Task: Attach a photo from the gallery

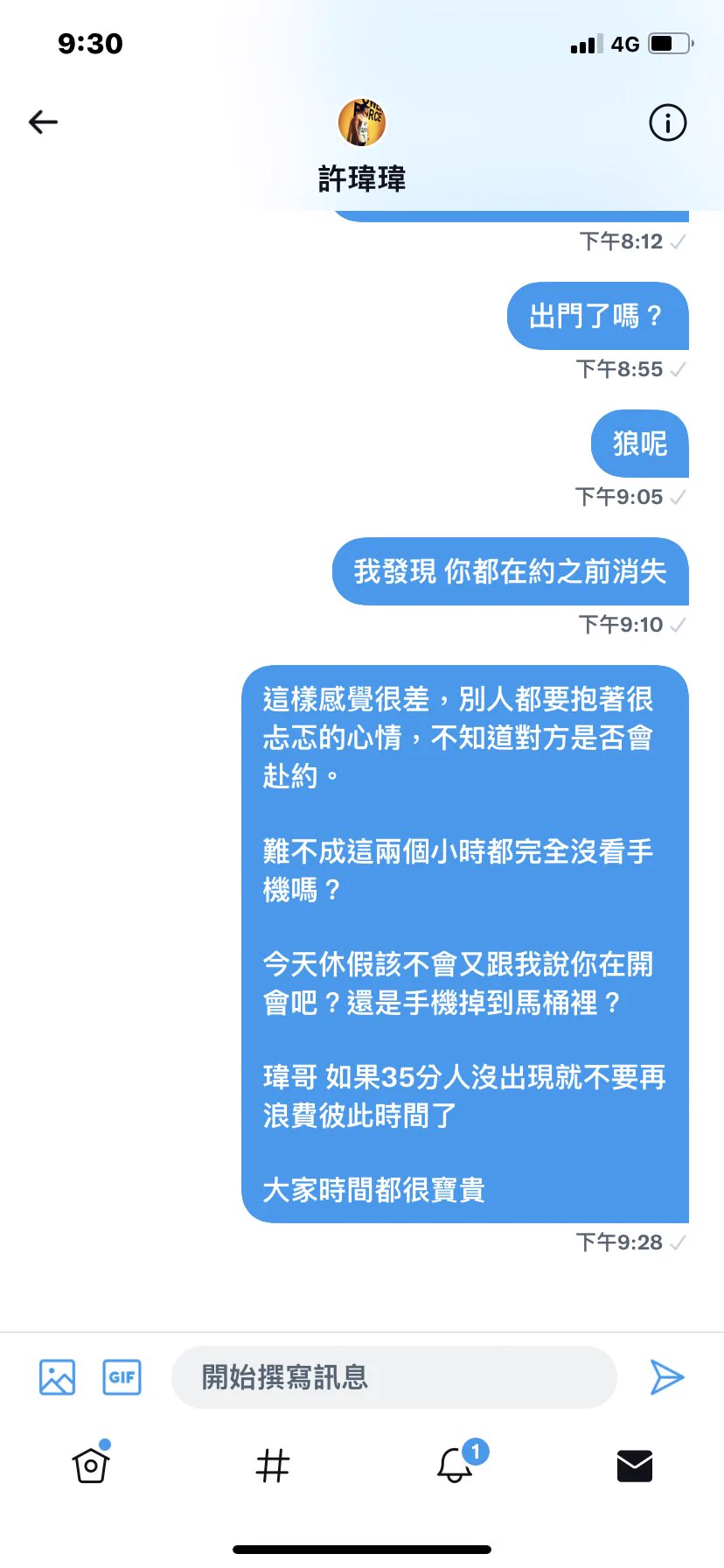Action: click(x=57, y=1377)
